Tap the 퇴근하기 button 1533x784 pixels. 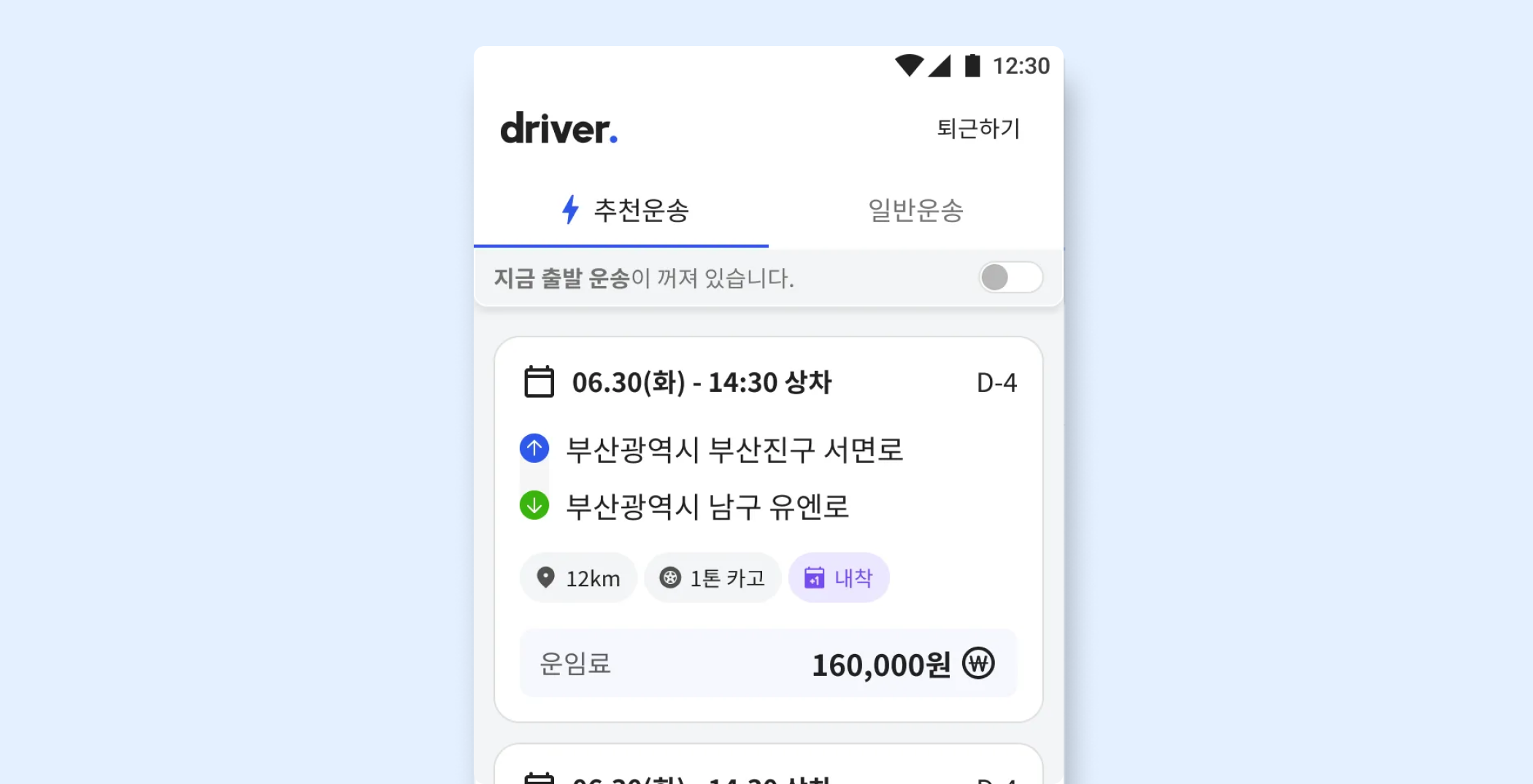977,128
